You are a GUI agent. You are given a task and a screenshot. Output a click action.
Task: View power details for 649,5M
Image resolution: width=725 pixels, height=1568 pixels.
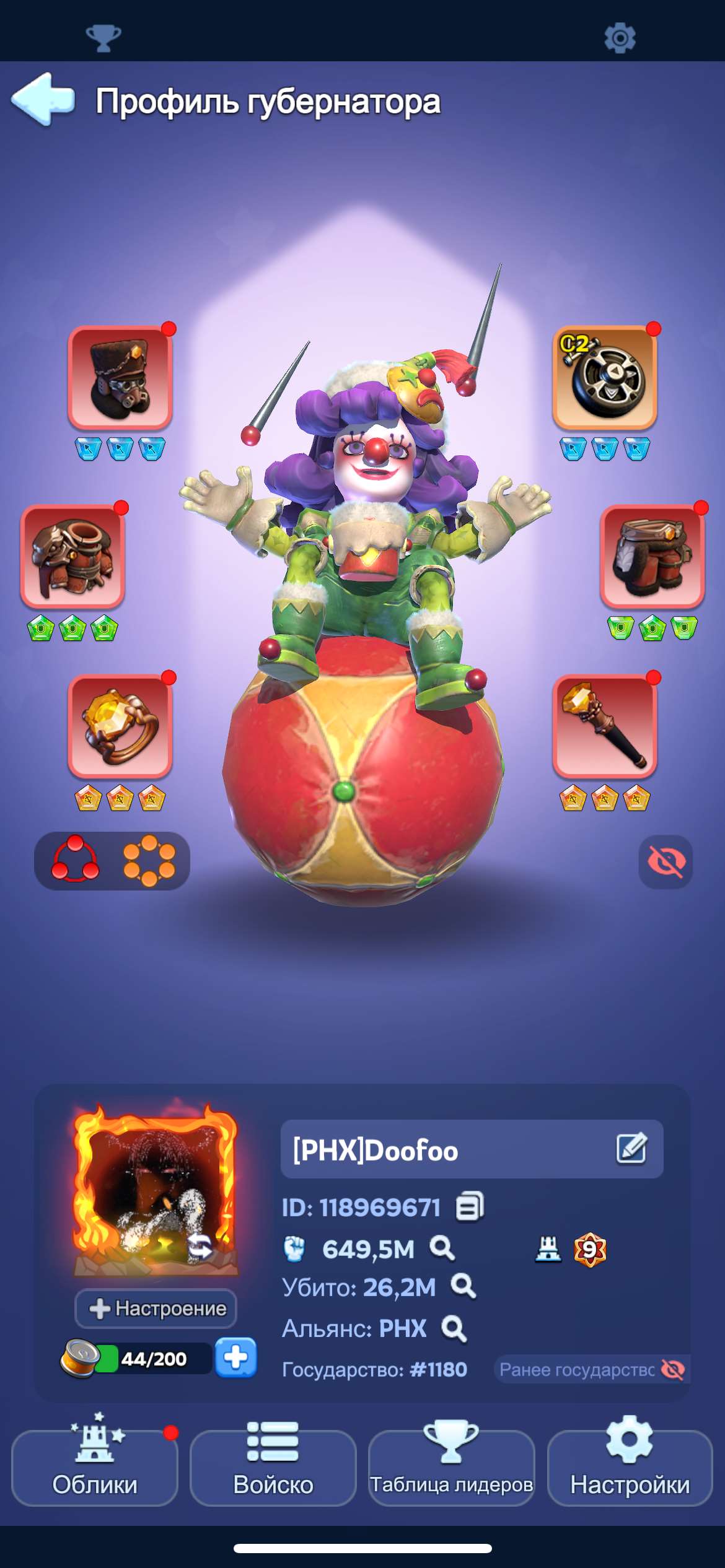(x=442, y=1248)
